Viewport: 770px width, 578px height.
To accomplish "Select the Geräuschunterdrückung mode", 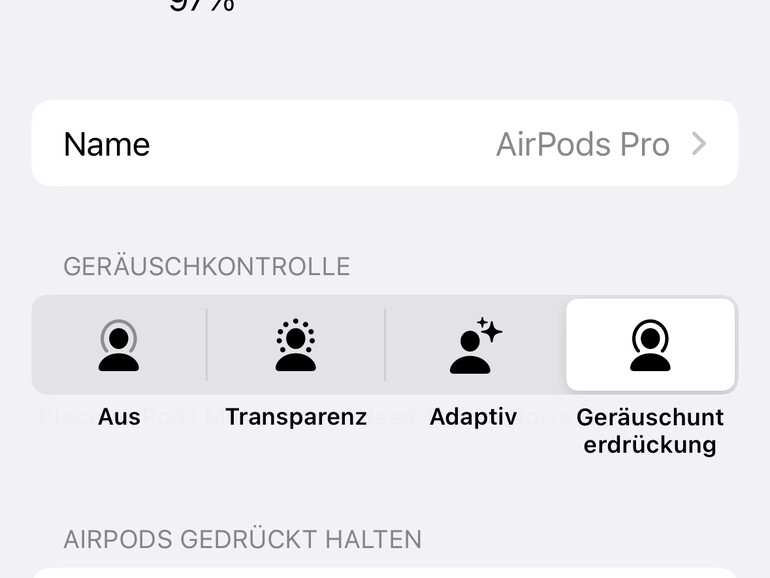I will (650, 346).
